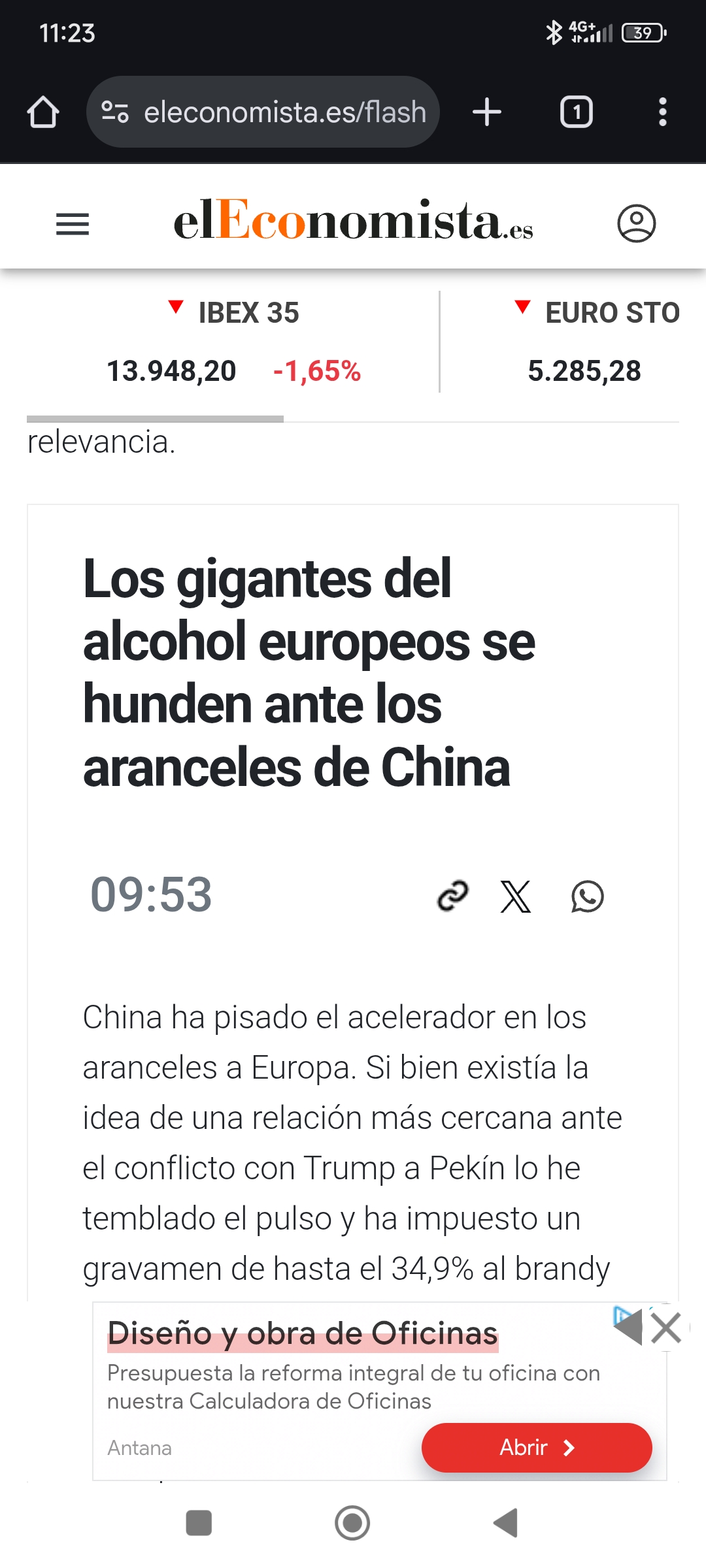Viewport: 706px width, 1568px height.
Task: Open the hamburger menu of elEconomista
Action: coord(73,224)
